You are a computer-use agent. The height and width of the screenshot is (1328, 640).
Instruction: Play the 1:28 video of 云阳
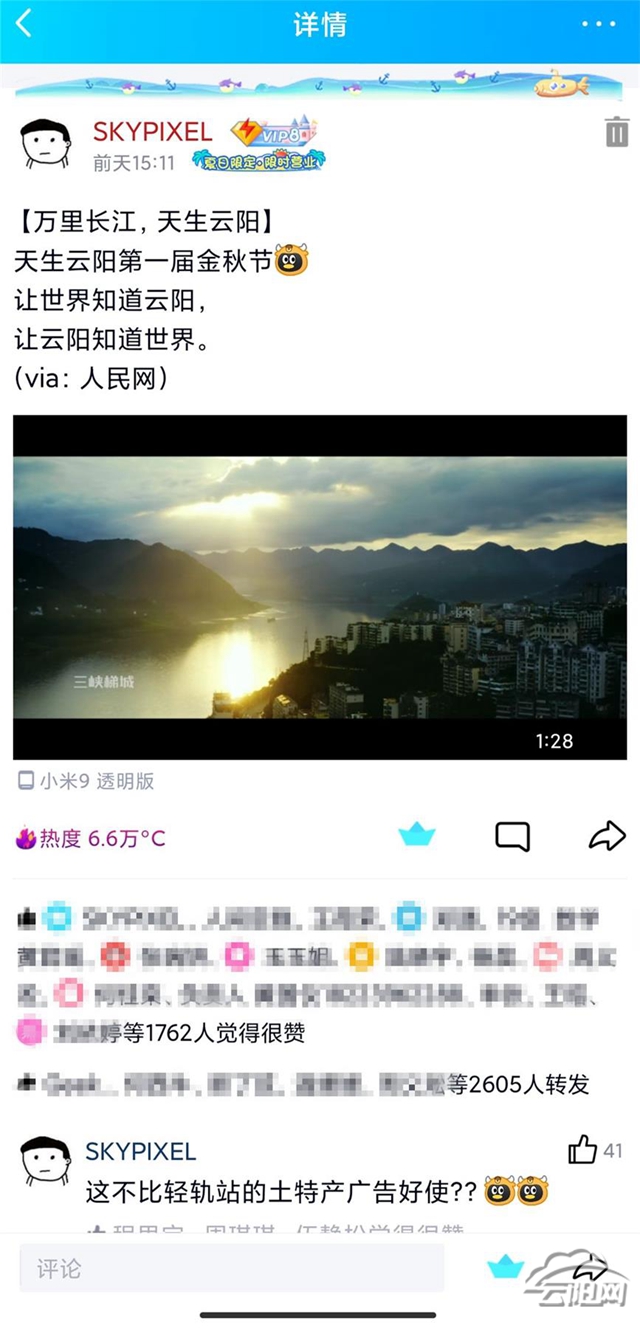(x=320, y=587)
